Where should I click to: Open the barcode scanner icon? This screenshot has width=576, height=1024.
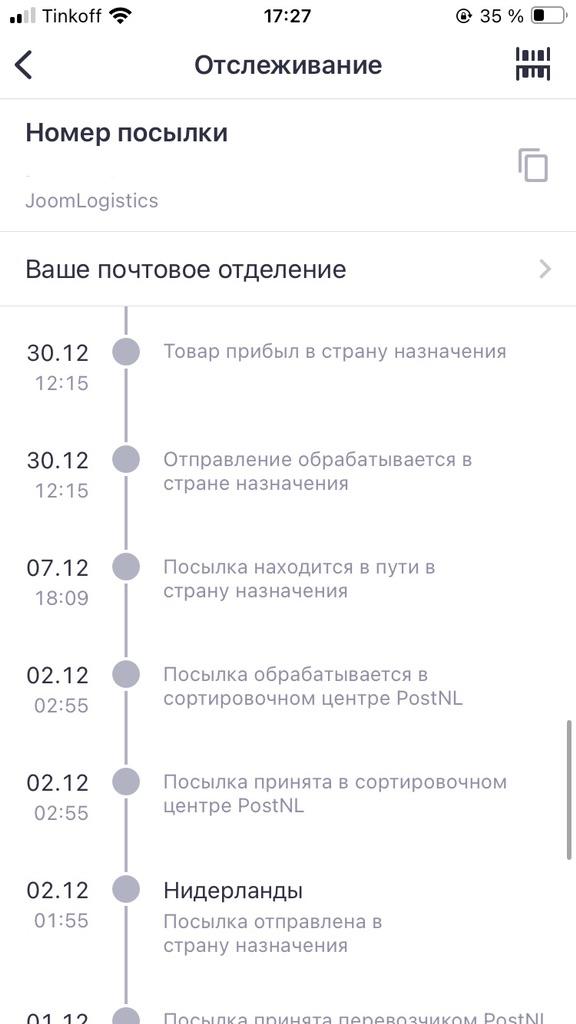coord(533,64)
